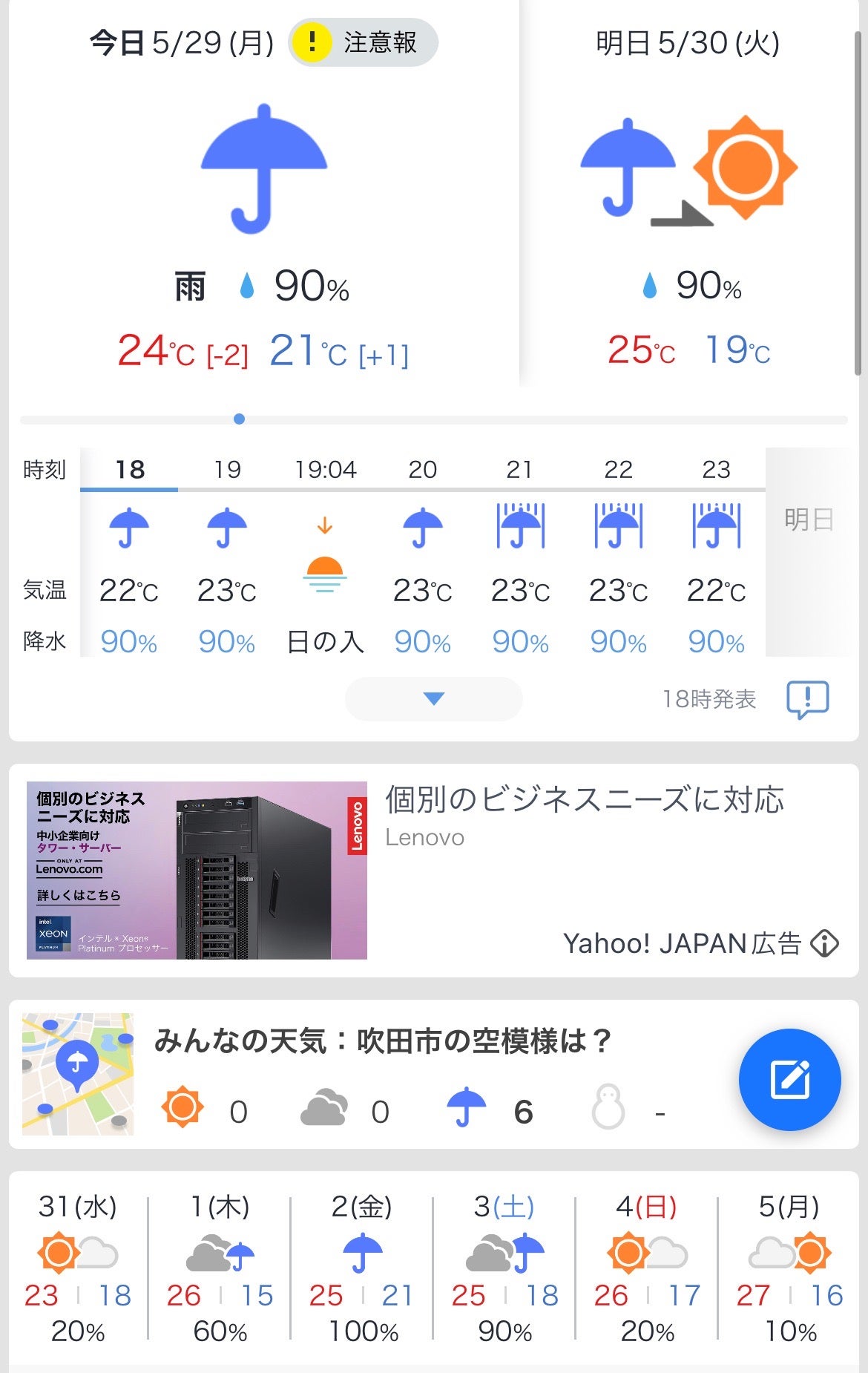Expand the hourly forecast with the down arrow
The width and height of the screenshot is (868, 1373).
tap(433, 698)
